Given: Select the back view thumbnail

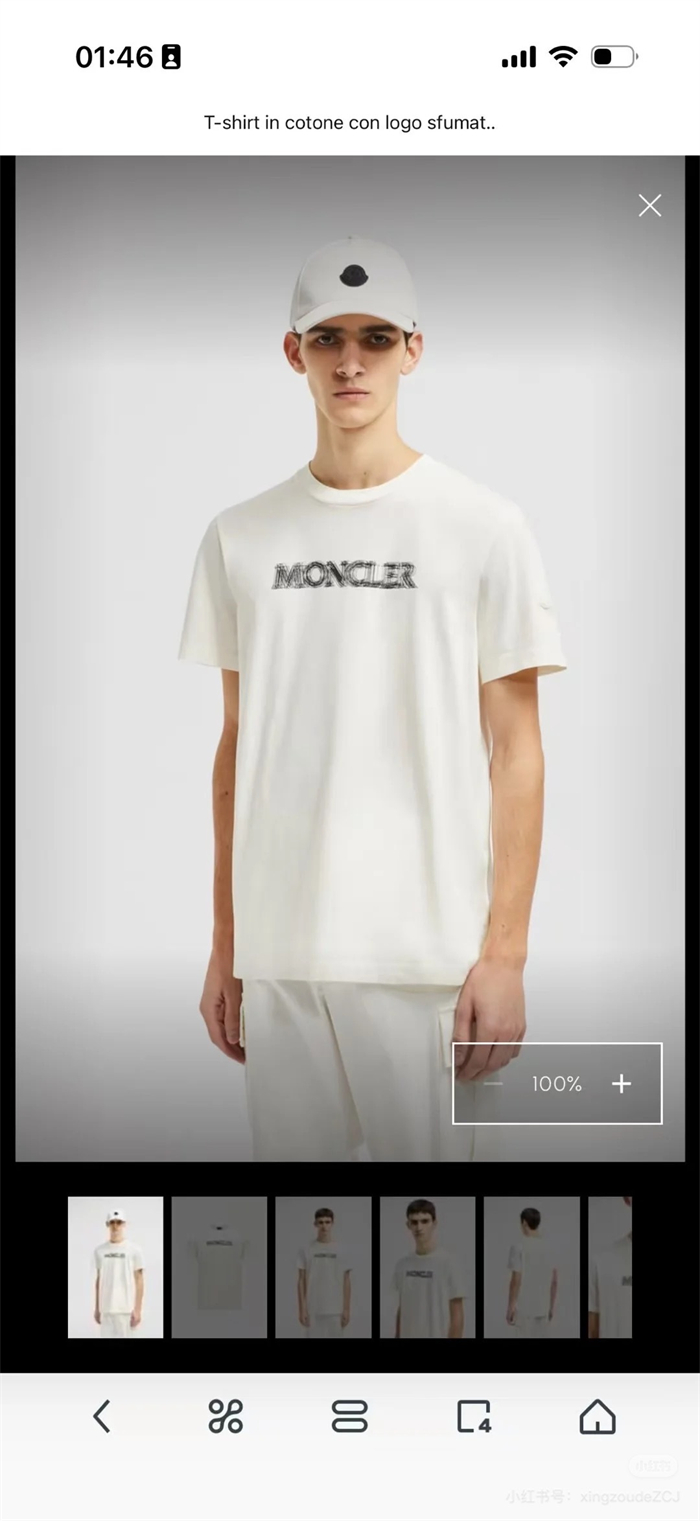Looking at the screenshot, I should click(531, 1267).
